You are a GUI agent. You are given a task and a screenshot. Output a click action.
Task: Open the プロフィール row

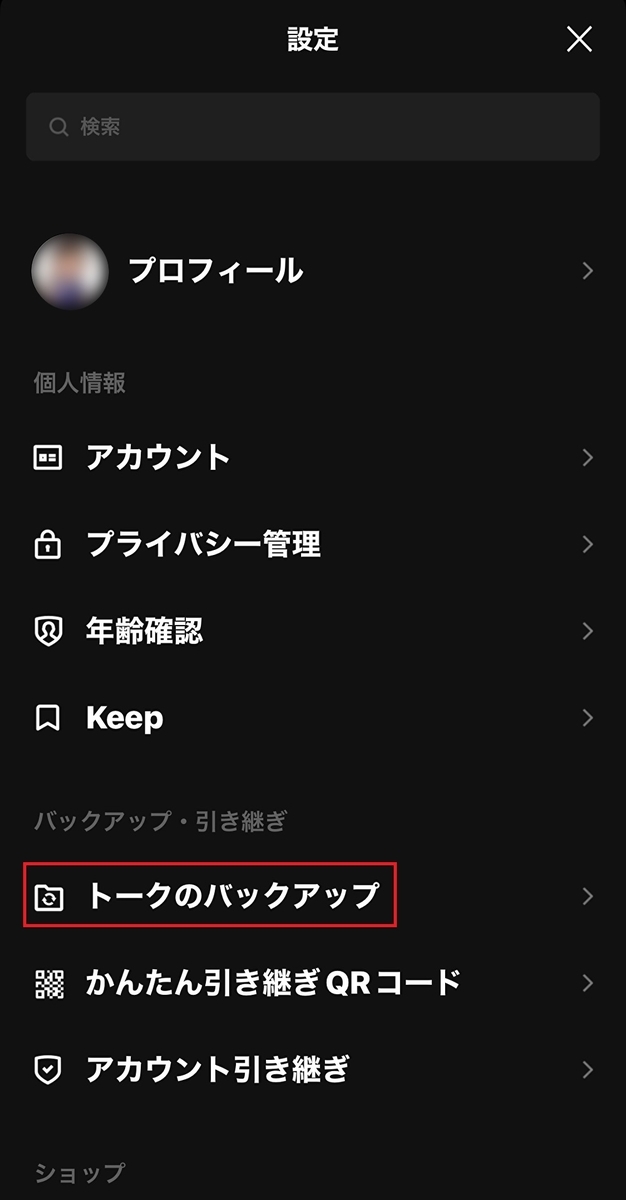[x=313, y=271]
